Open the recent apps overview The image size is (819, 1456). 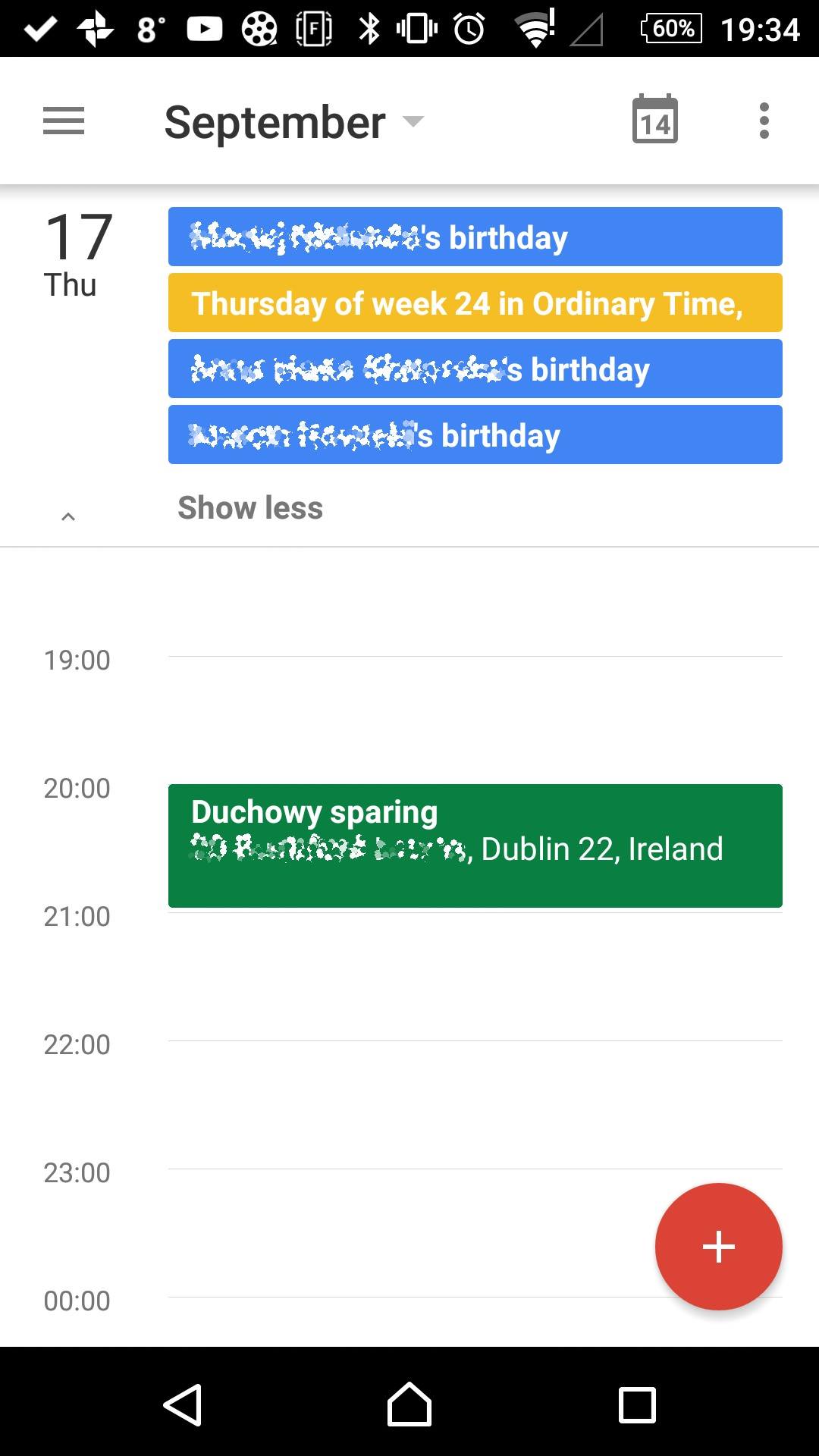(x=637, y=1405)
